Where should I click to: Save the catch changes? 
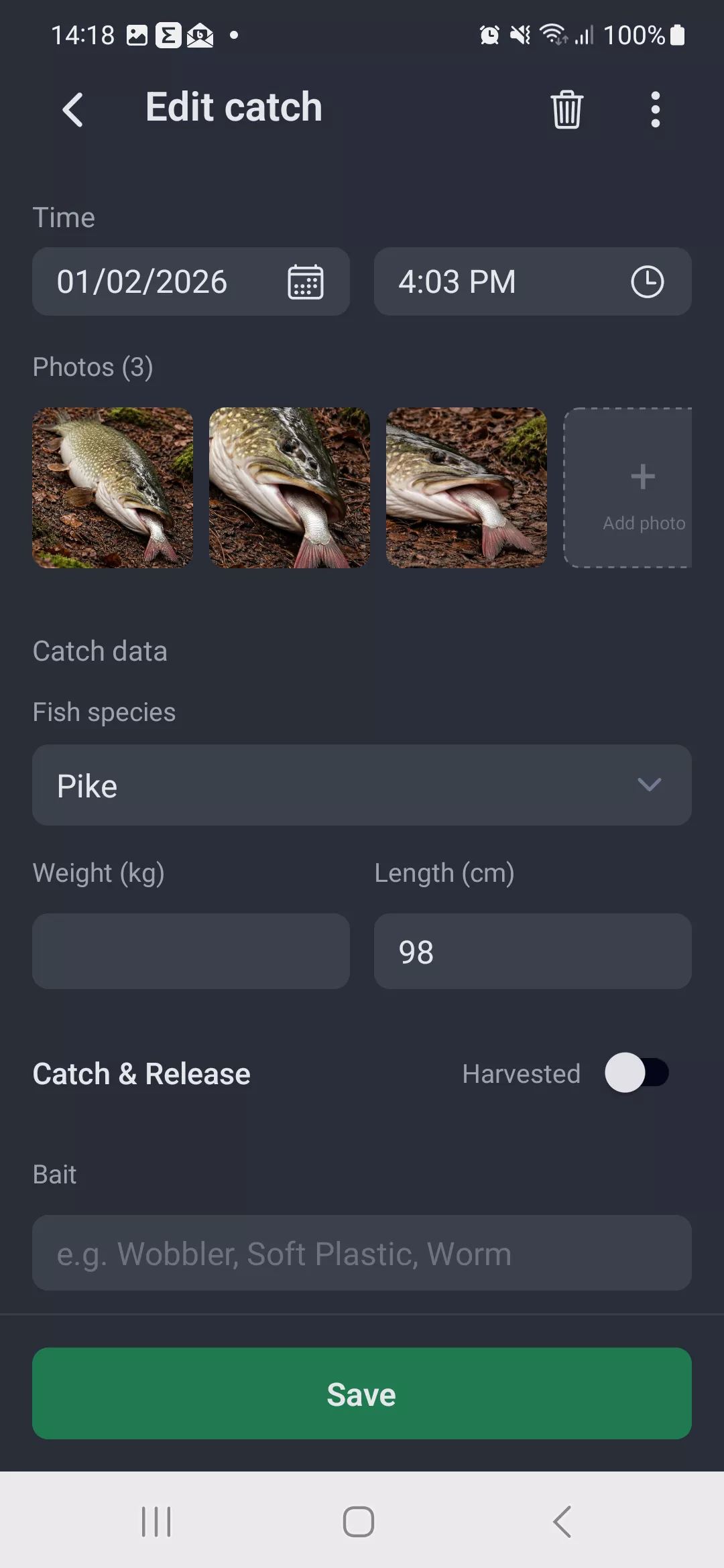tap(362, 1393)
